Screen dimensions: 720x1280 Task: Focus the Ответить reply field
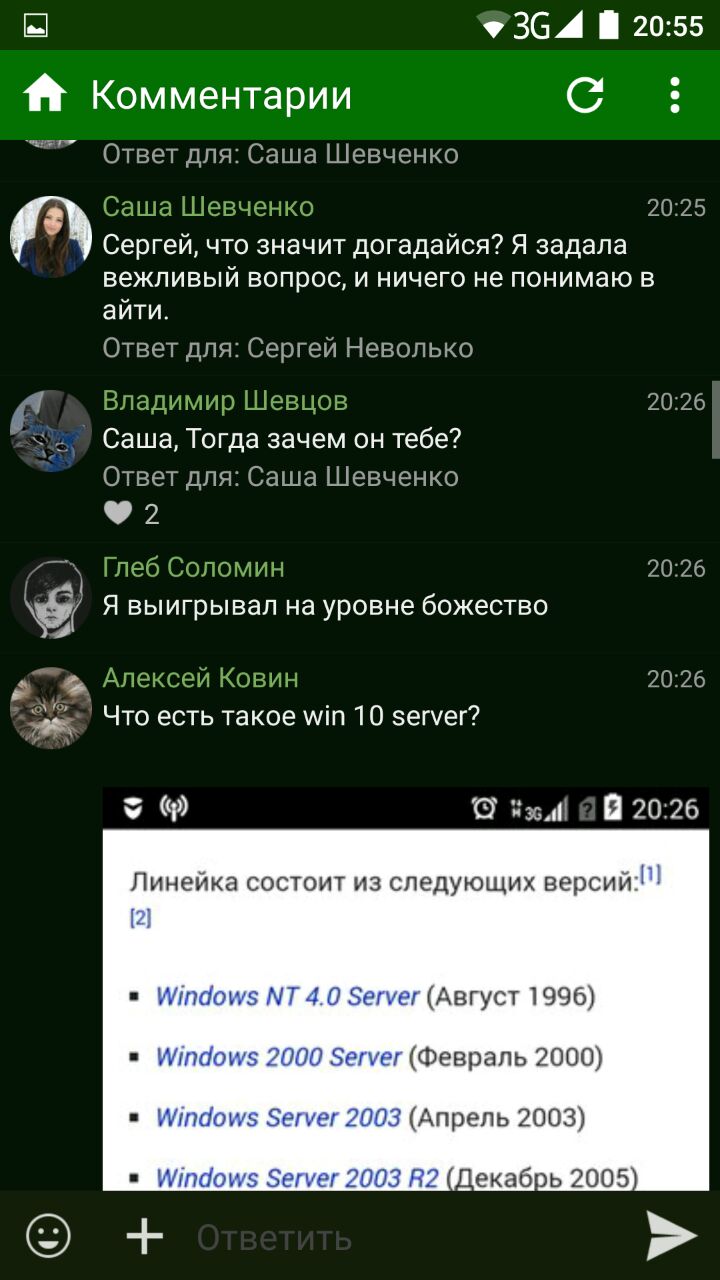(400, 1237)
